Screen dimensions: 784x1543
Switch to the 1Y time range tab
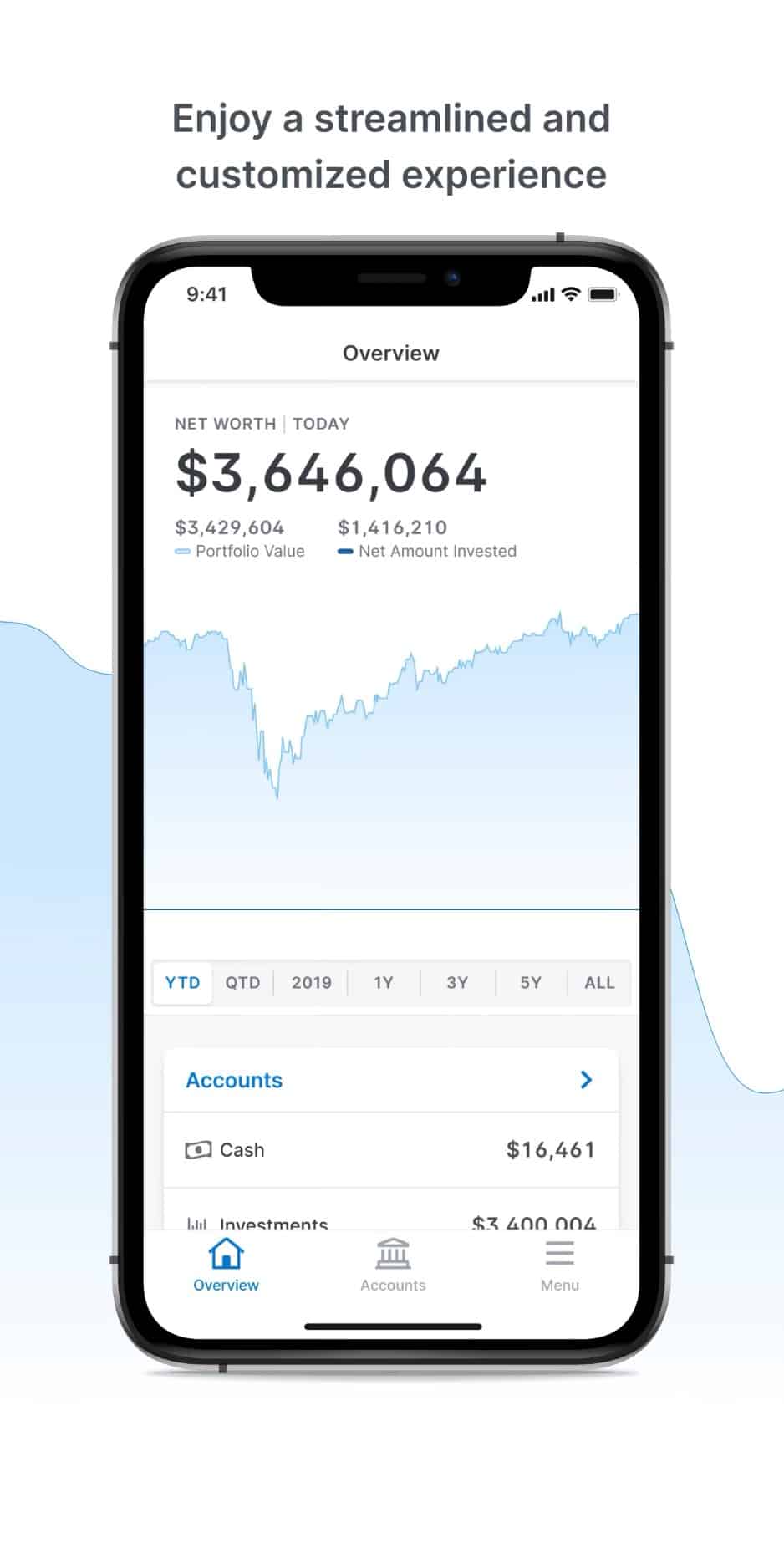point(383,983)
